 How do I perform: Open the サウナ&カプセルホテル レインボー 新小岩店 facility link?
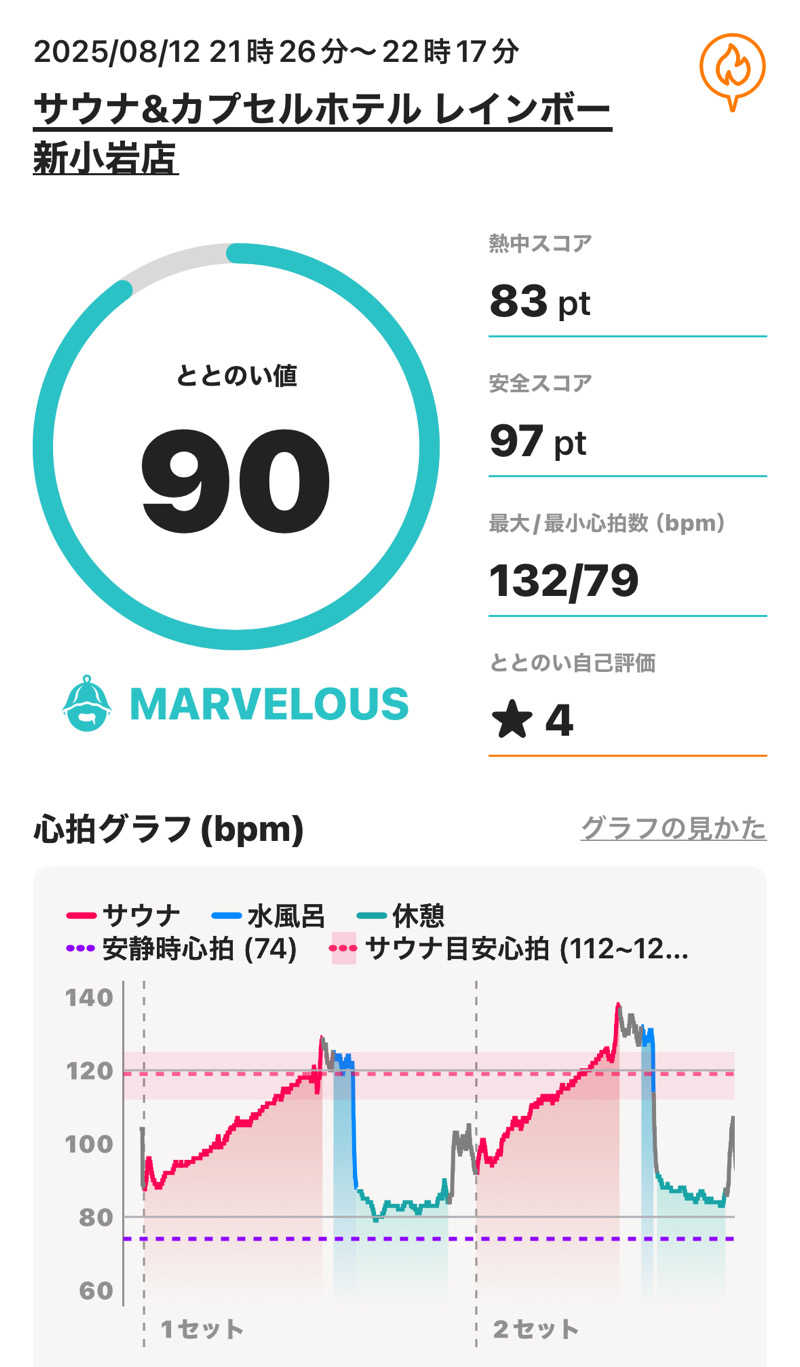point(322,111)
